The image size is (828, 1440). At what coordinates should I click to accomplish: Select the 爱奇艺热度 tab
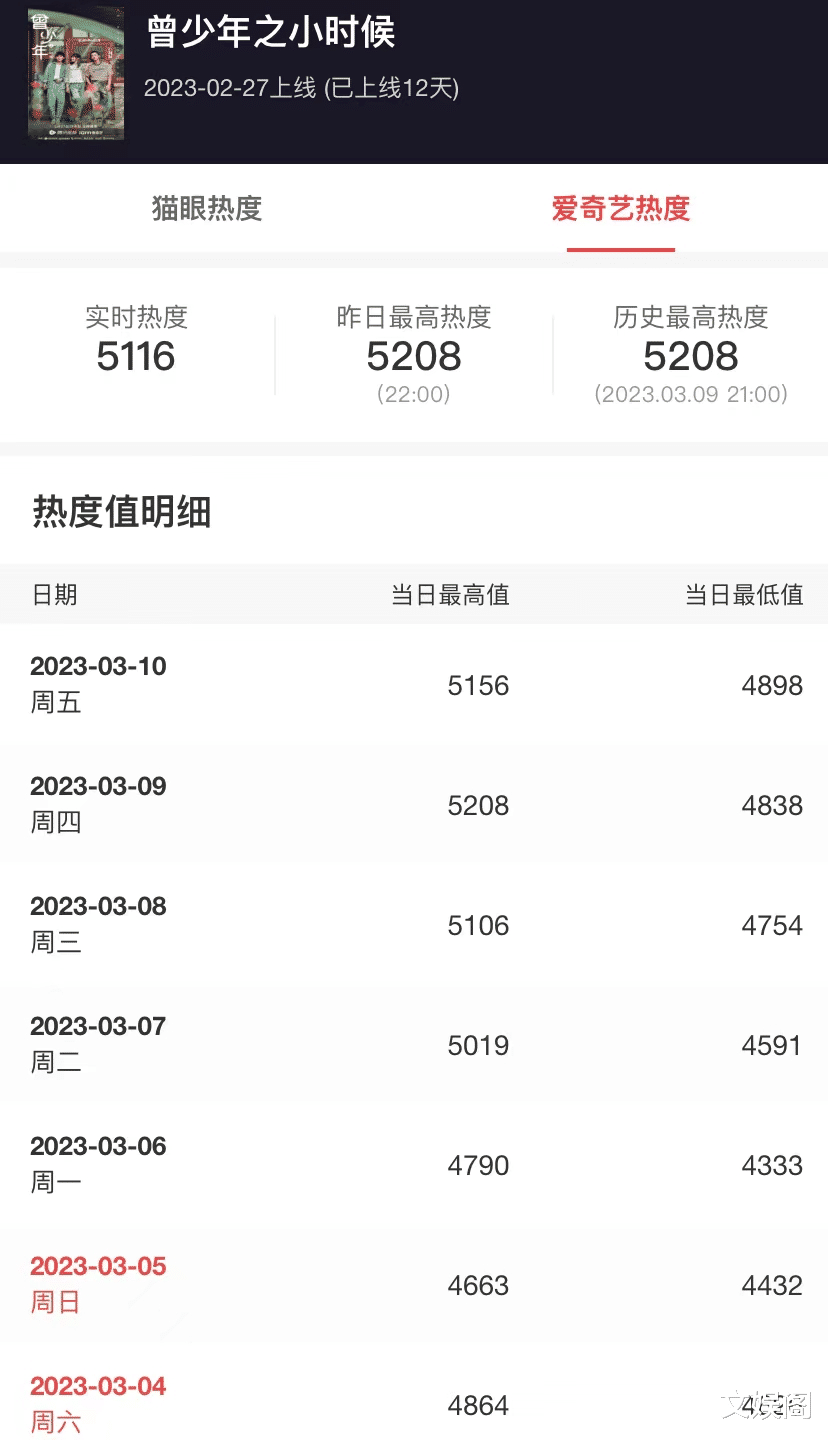click(x=621, y=208)
